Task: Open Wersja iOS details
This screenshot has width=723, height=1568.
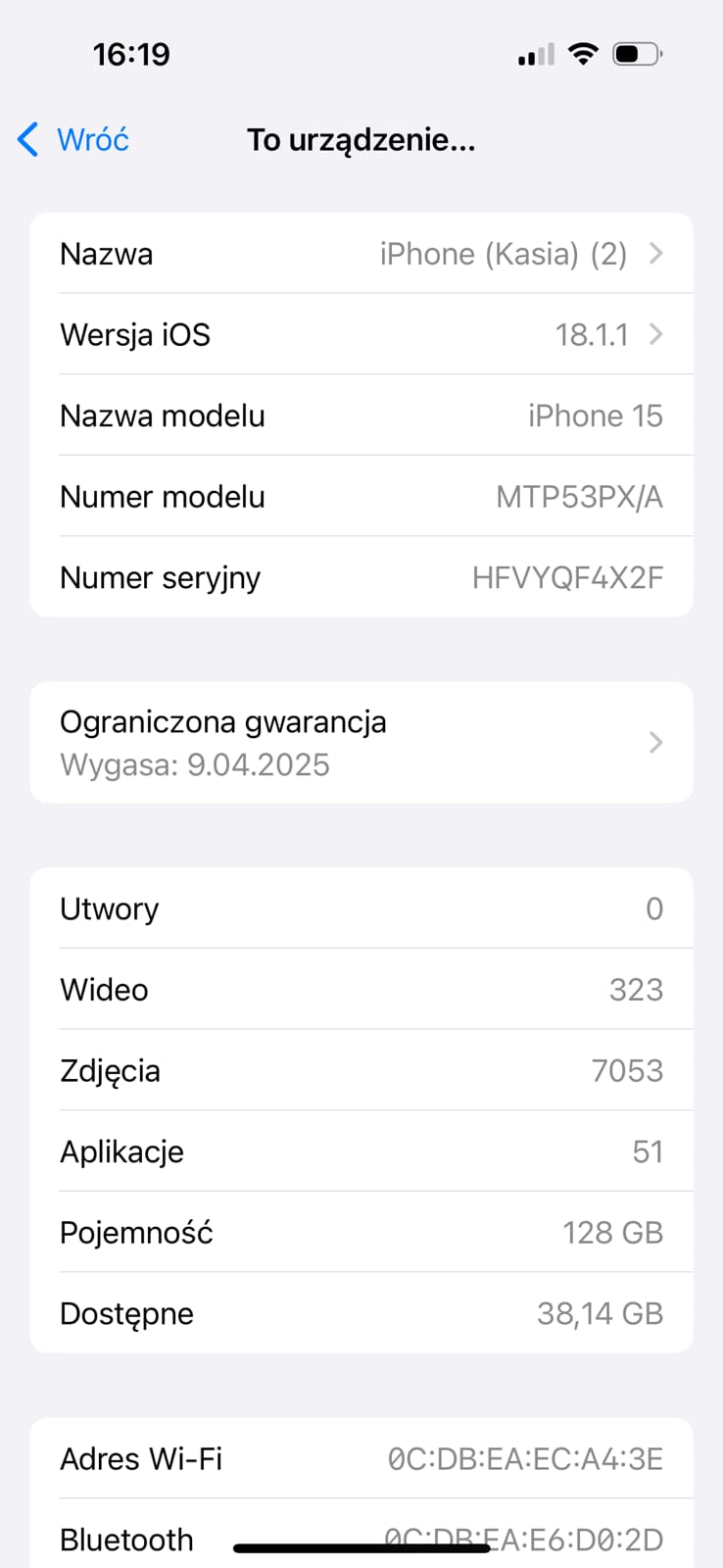Action: click(x=361, y=334)
